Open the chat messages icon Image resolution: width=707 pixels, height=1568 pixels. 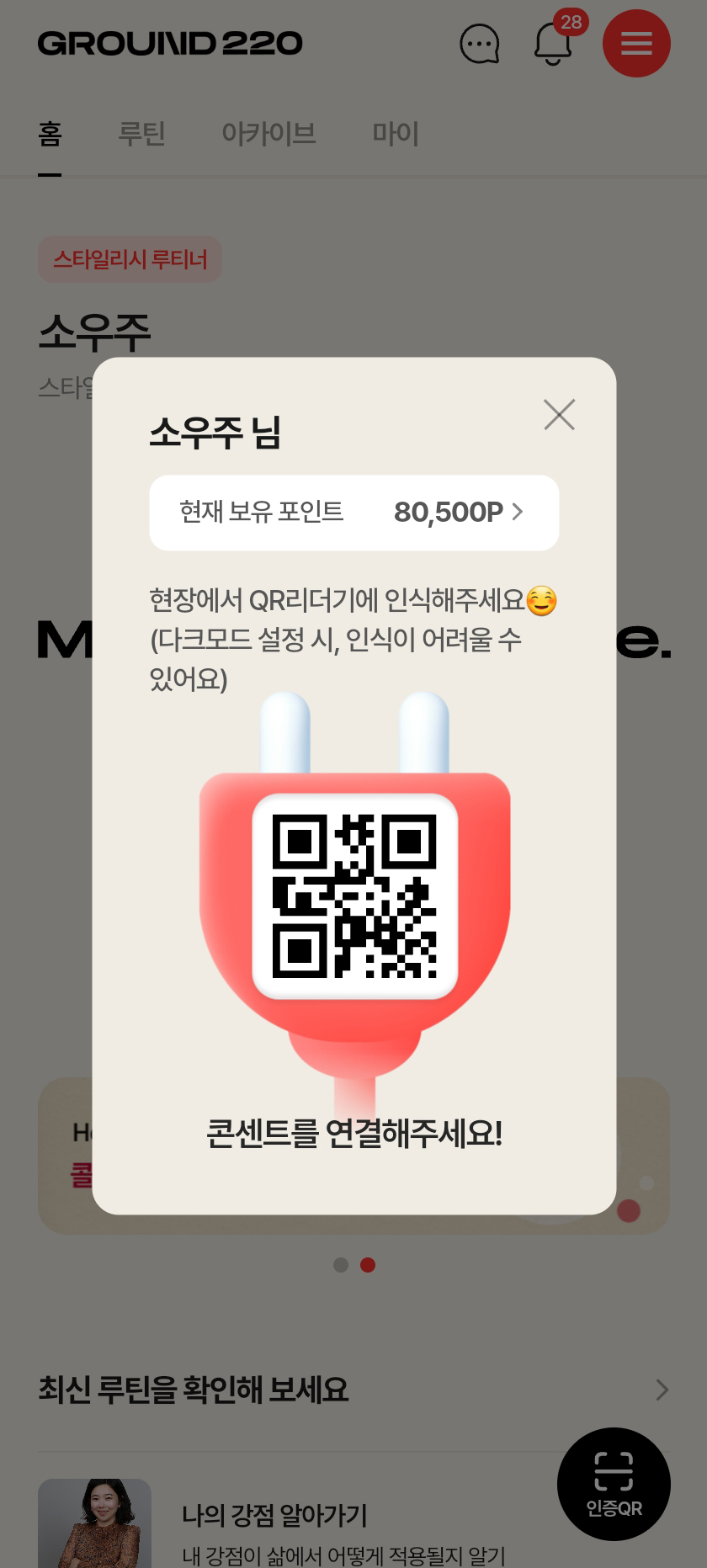pyautogui.click(x=480, y=44)
